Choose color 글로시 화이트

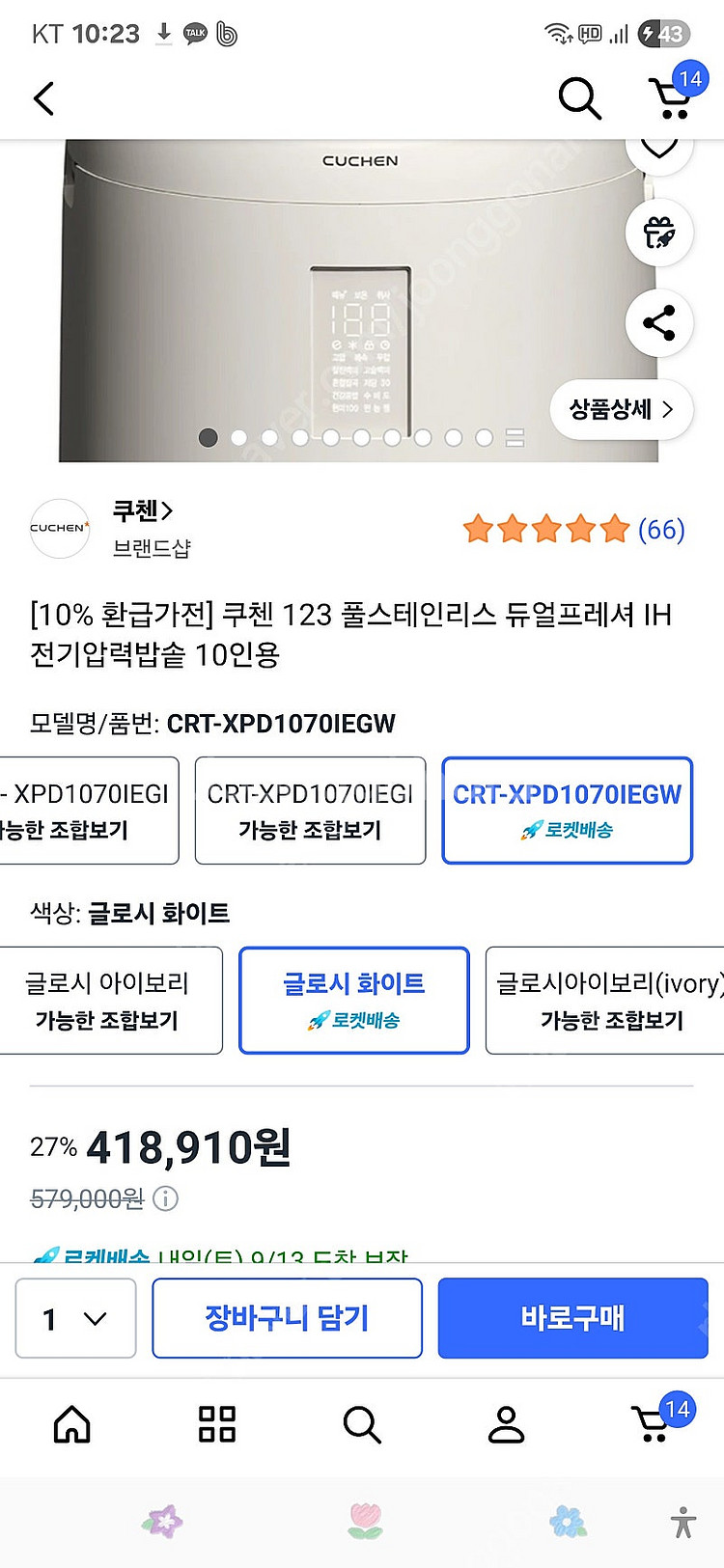click(x=354, y=1001)
